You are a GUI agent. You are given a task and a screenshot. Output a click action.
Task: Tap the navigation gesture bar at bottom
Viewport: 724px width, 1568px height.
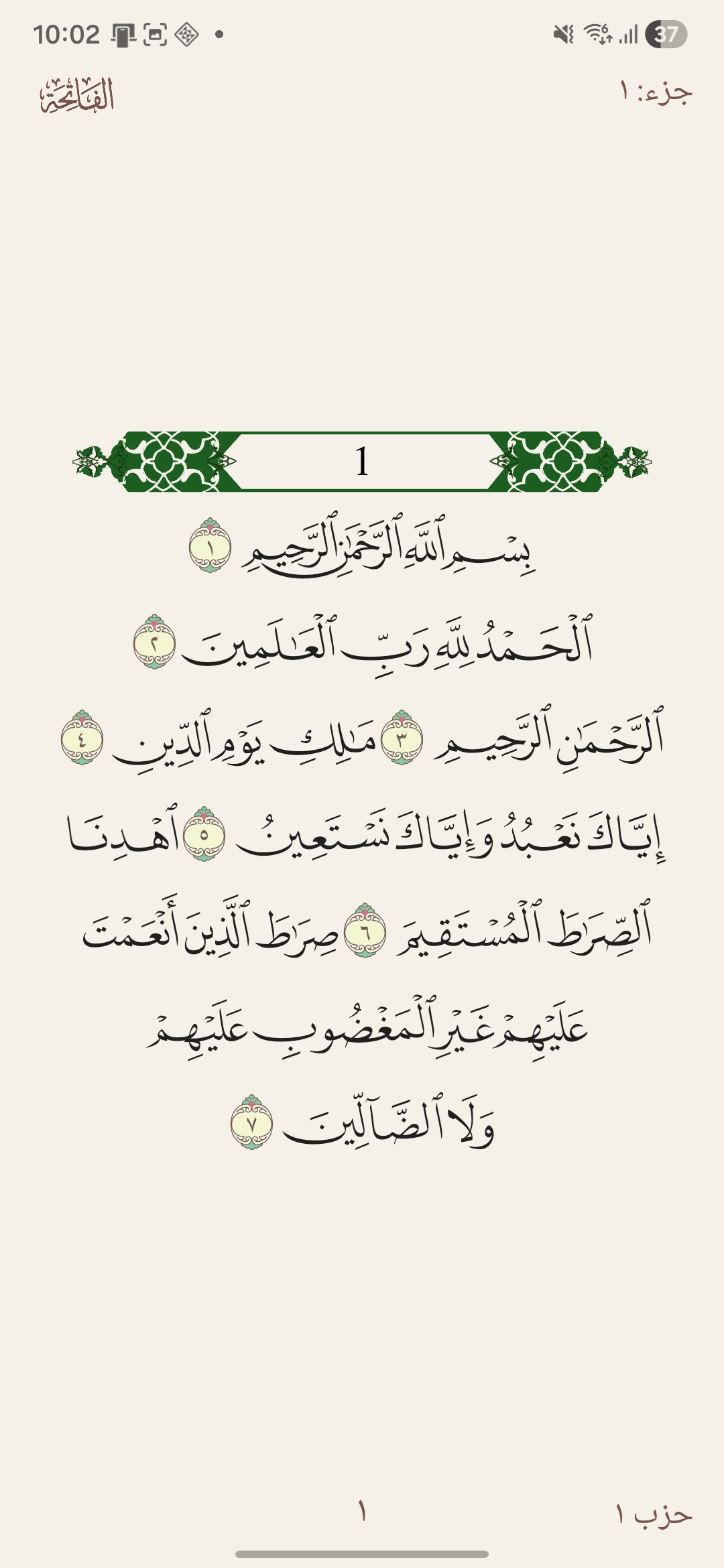tap(362, 1552)
